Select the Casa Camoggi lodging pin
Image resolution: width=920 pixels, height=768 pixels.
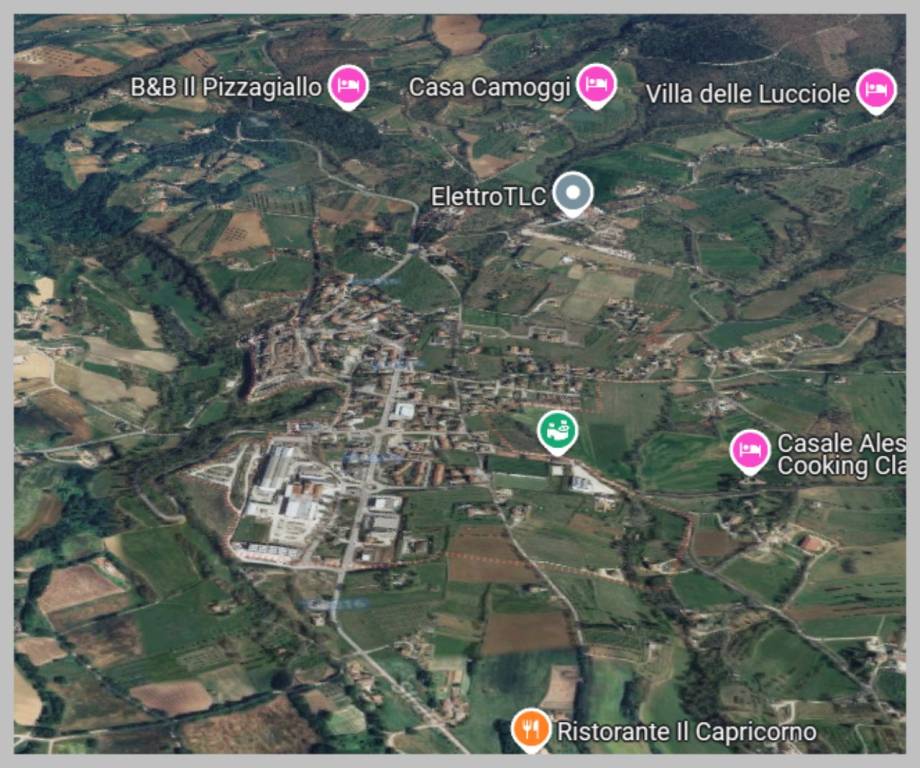tap(596, 87)
